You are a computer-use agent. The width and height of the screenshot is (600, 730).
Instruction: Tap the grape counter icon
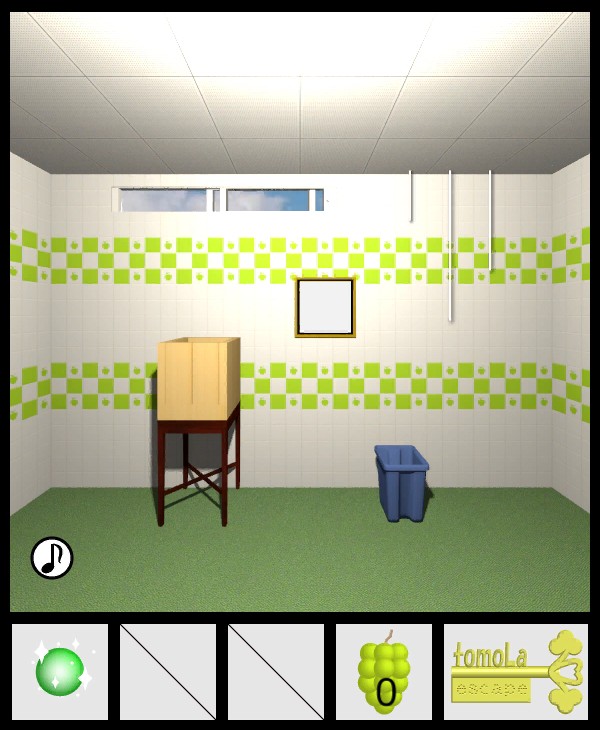point(384,672)
